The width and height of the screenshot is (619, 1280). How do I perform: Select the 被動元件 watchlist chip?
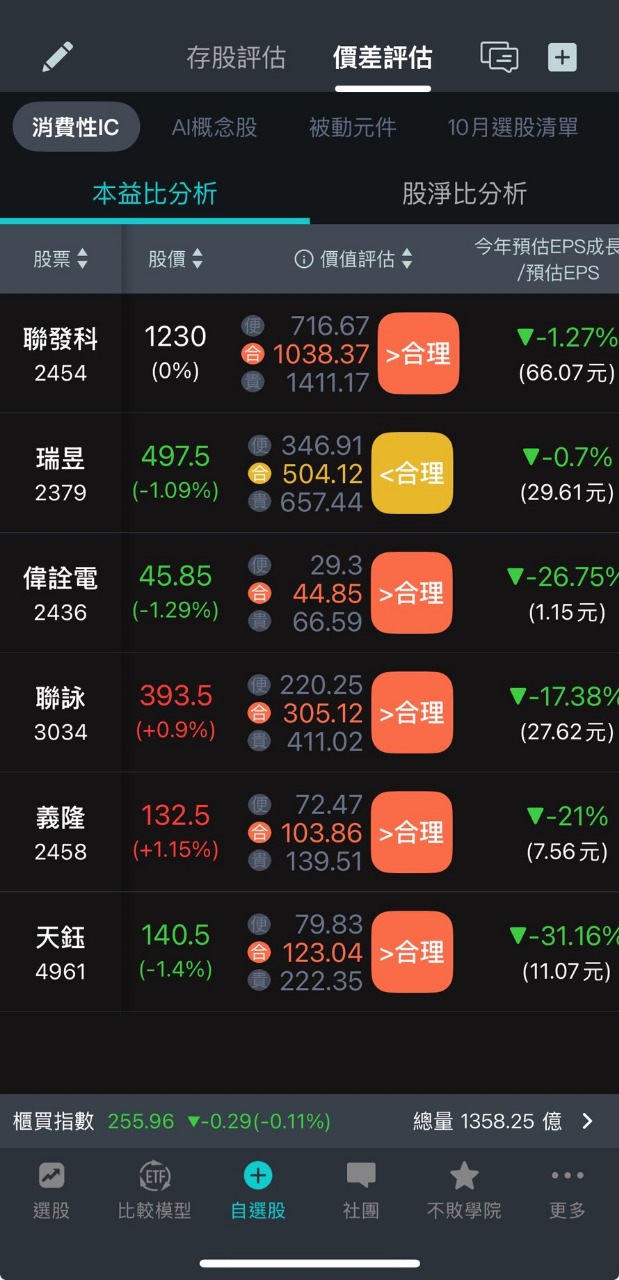click(x=352, y=128)
